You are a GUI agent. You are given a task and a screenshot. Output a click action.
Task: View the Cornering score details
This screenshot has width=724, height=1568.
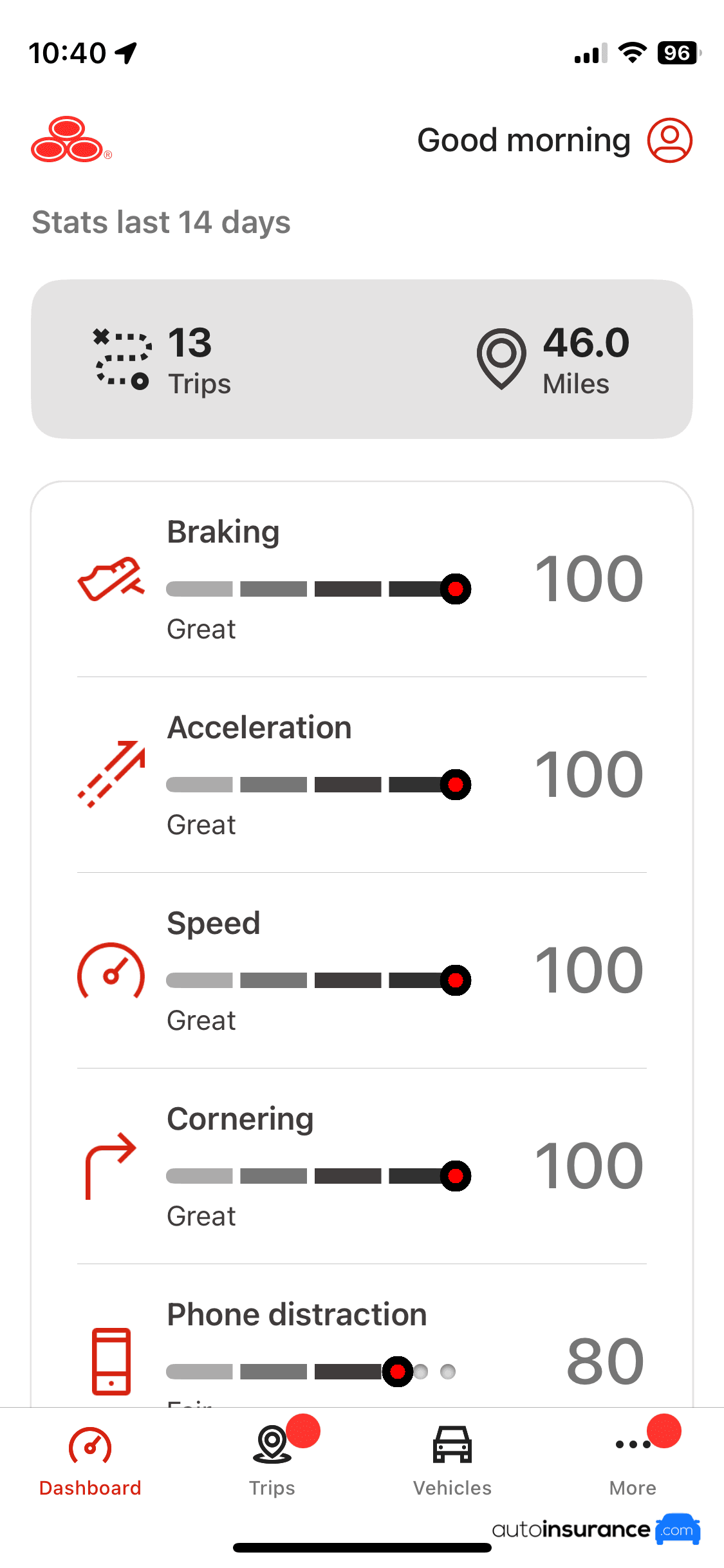(362, 1166)
